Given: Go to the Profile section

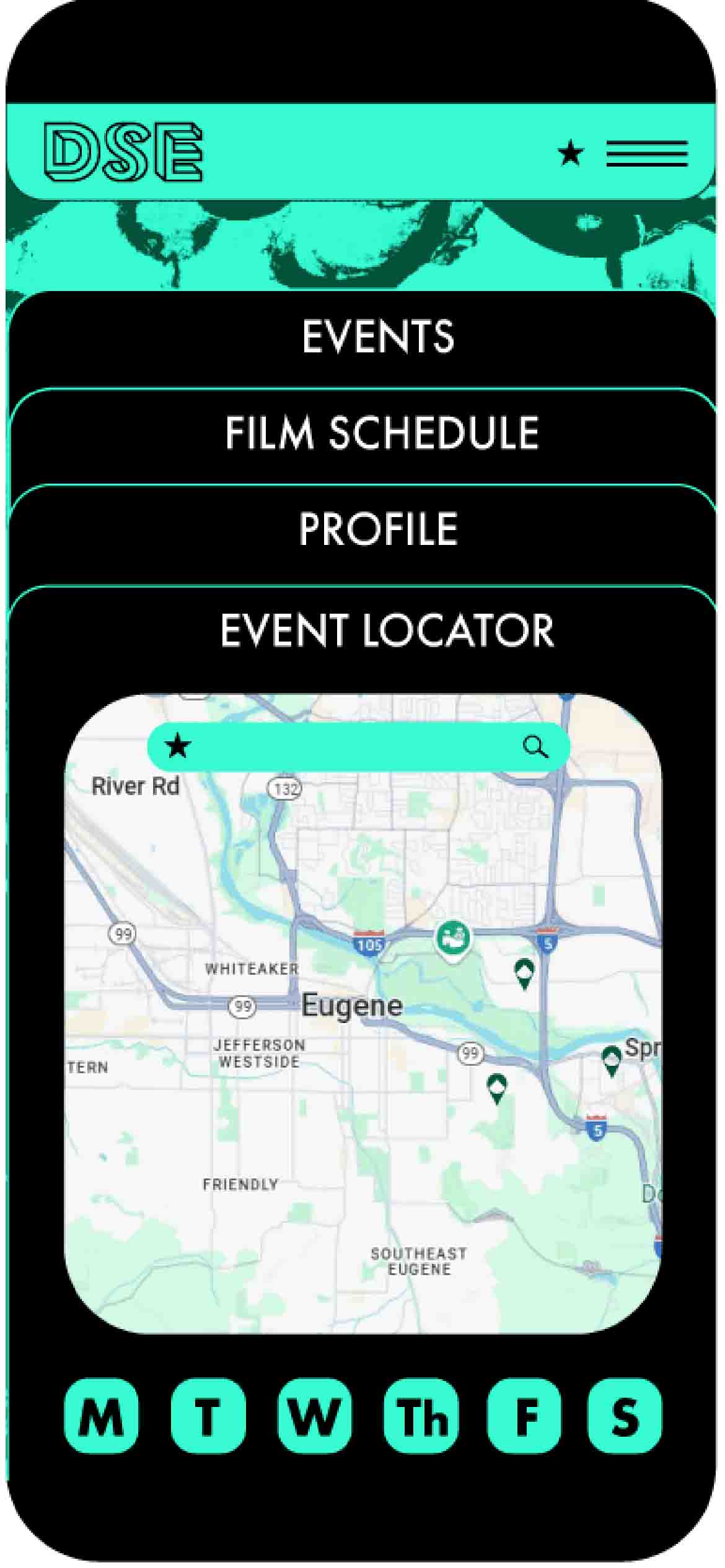Looking at the screenshot, I should point(379,528).
